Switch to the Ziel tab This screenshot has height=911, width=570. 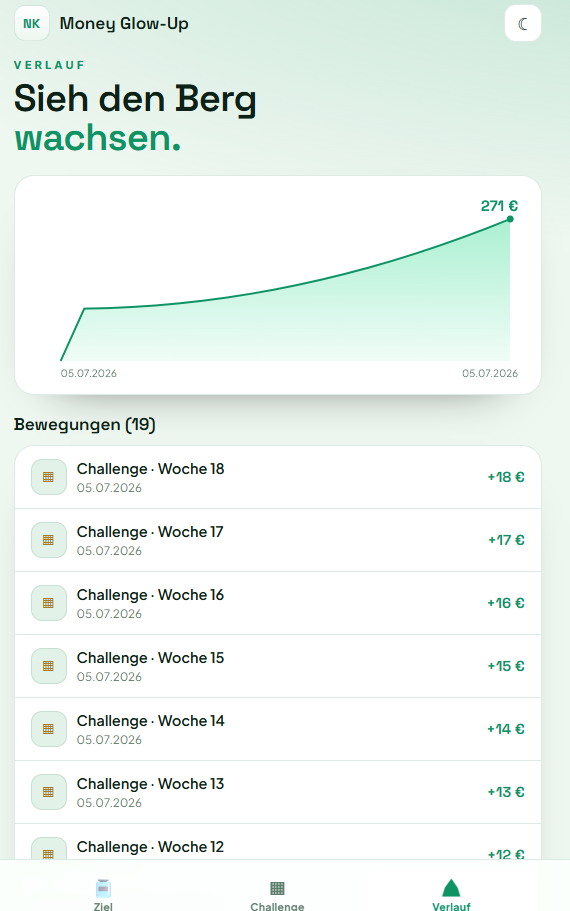coord(103,894)
